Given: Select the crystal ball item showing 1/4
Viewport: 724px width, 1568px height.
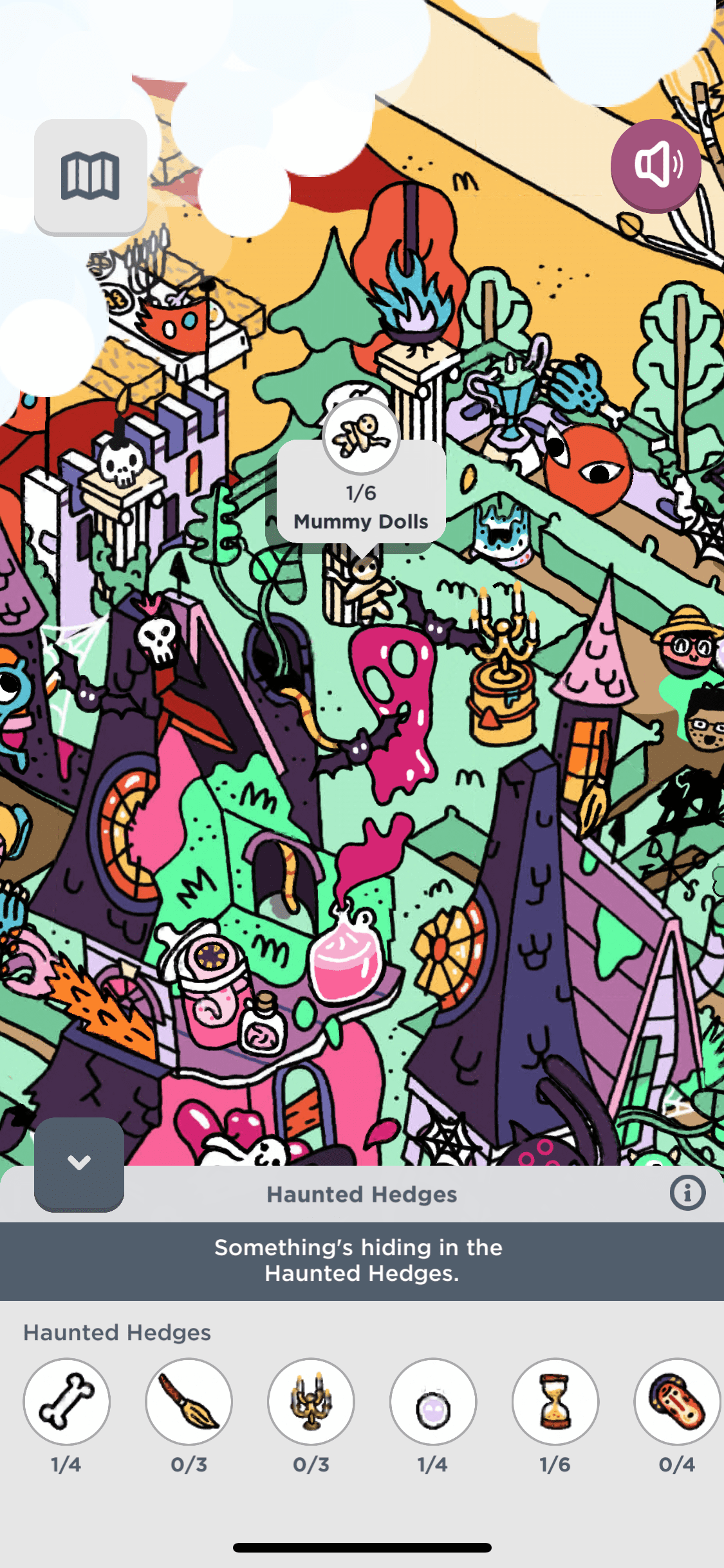Looking at the screenshot, I should click(433, 1402).
